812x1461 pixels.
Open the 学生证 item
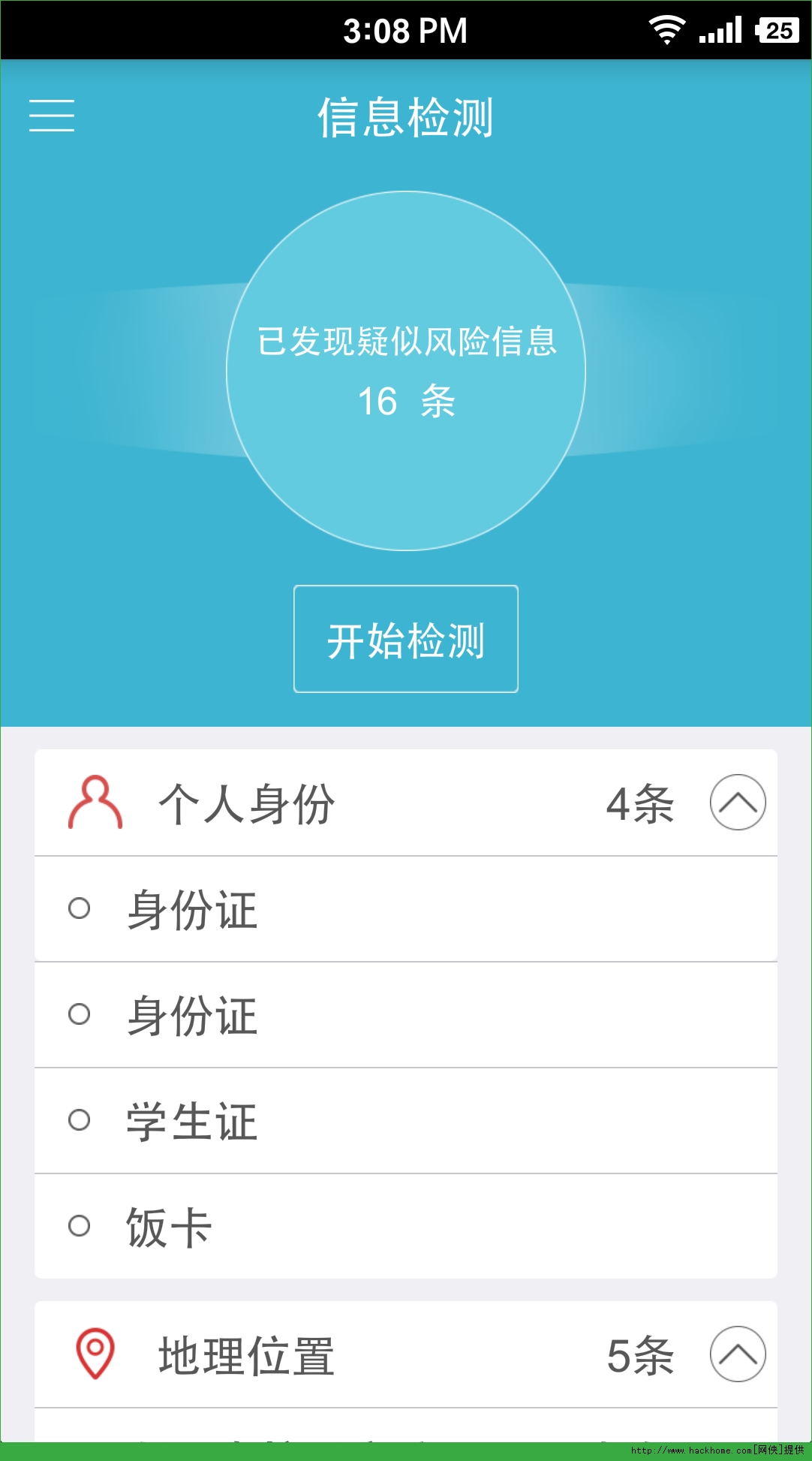point(405,1121)
